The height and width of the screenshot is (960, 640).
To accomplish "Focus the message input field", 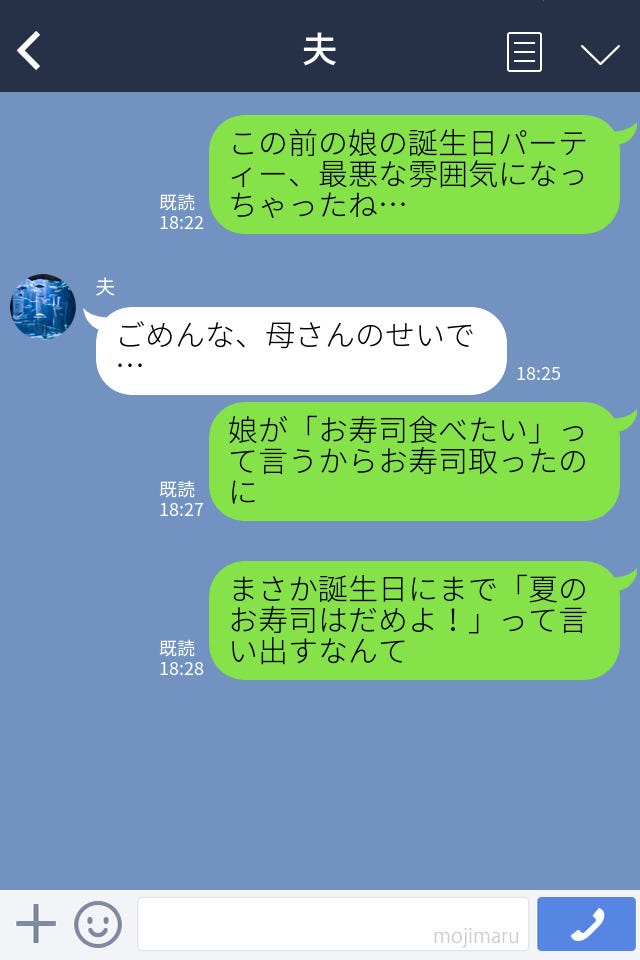I will coord(332,924).
